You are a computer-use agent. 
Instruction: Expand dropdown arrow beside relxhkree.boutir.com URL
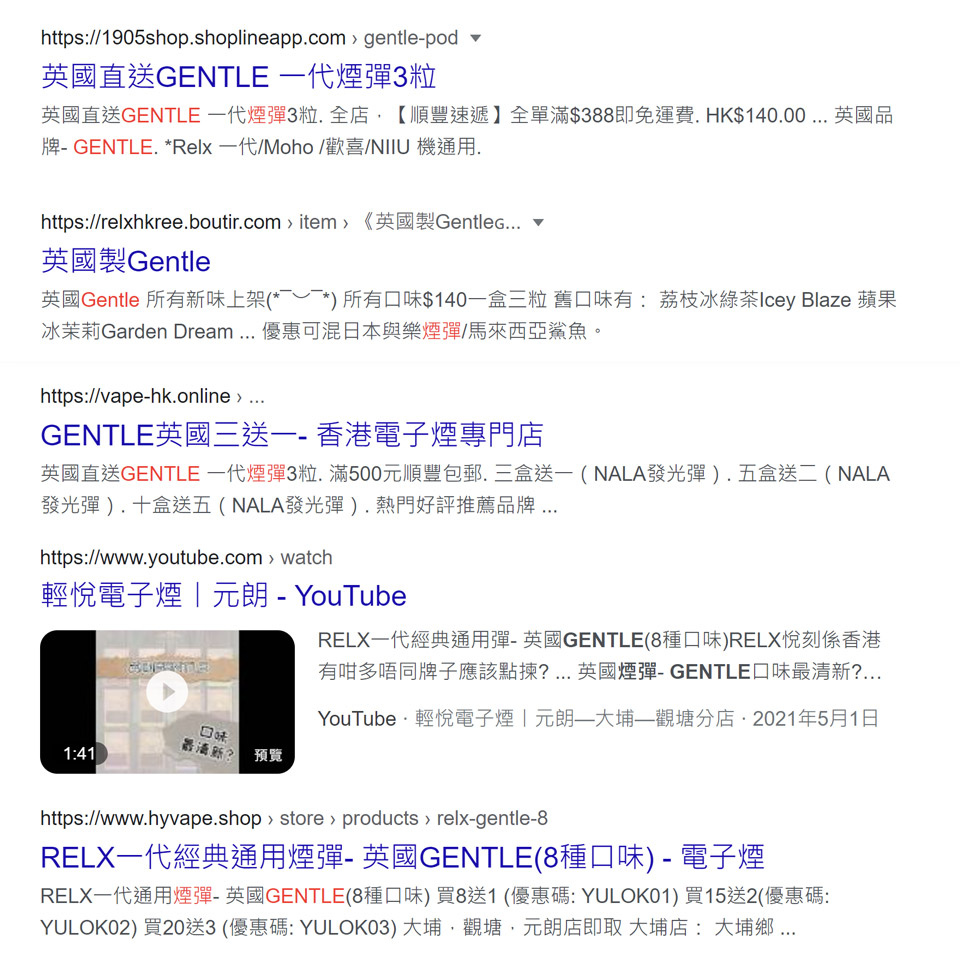[538, 223]
